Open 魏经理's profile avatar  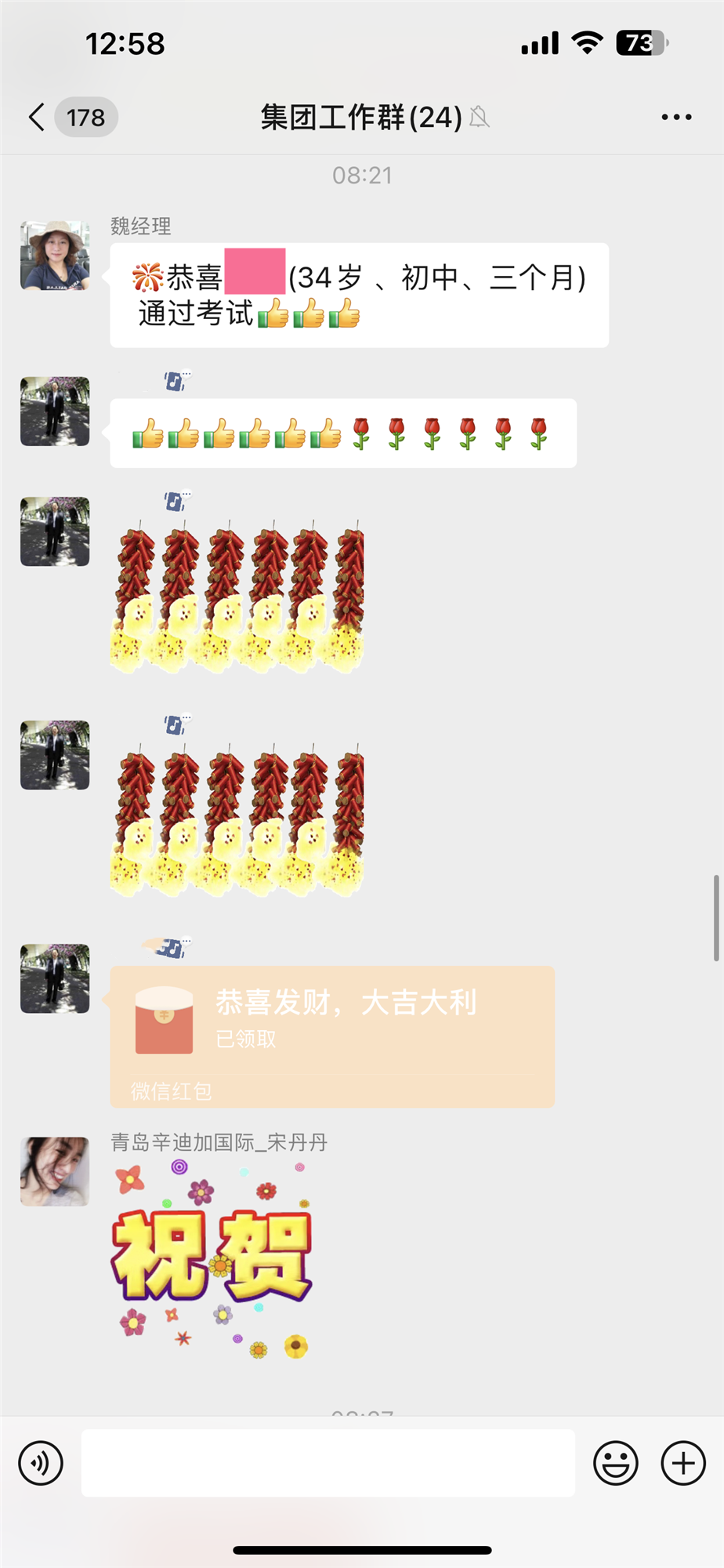55,256
